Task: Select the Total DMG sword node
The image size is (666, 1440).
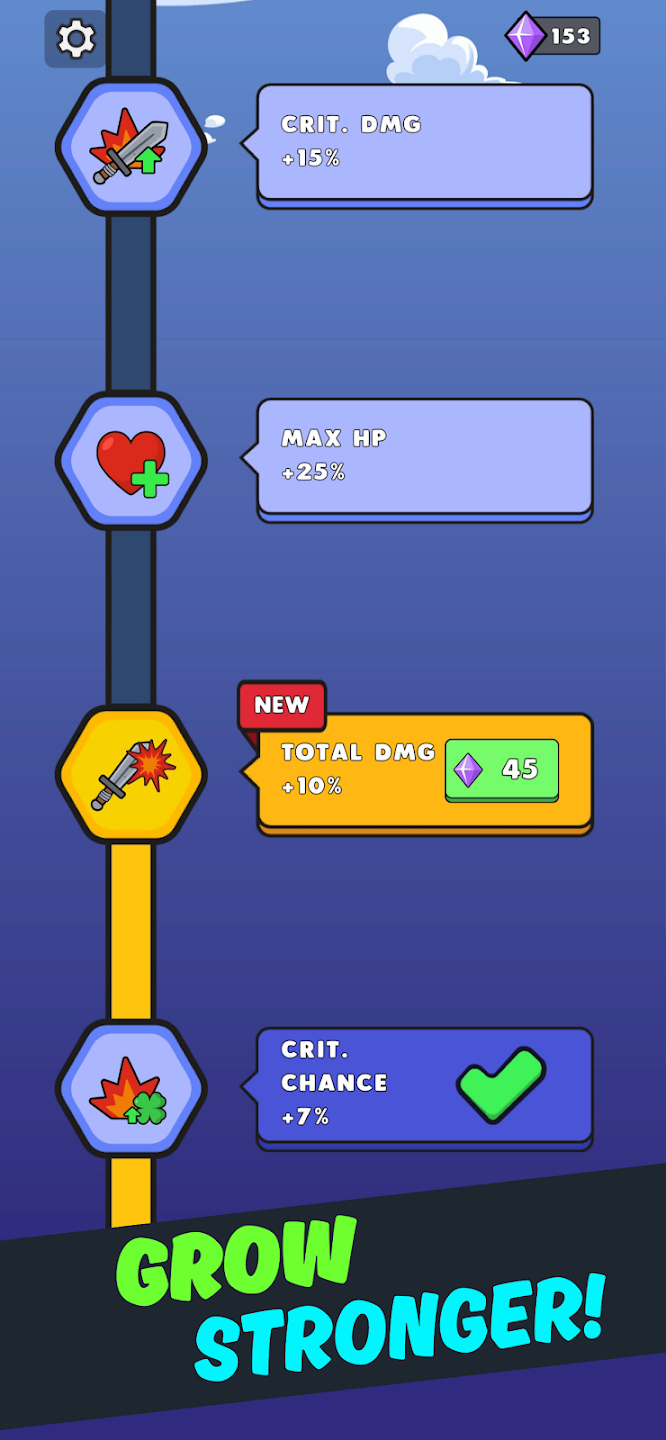Action: click(x=131, y=774)
